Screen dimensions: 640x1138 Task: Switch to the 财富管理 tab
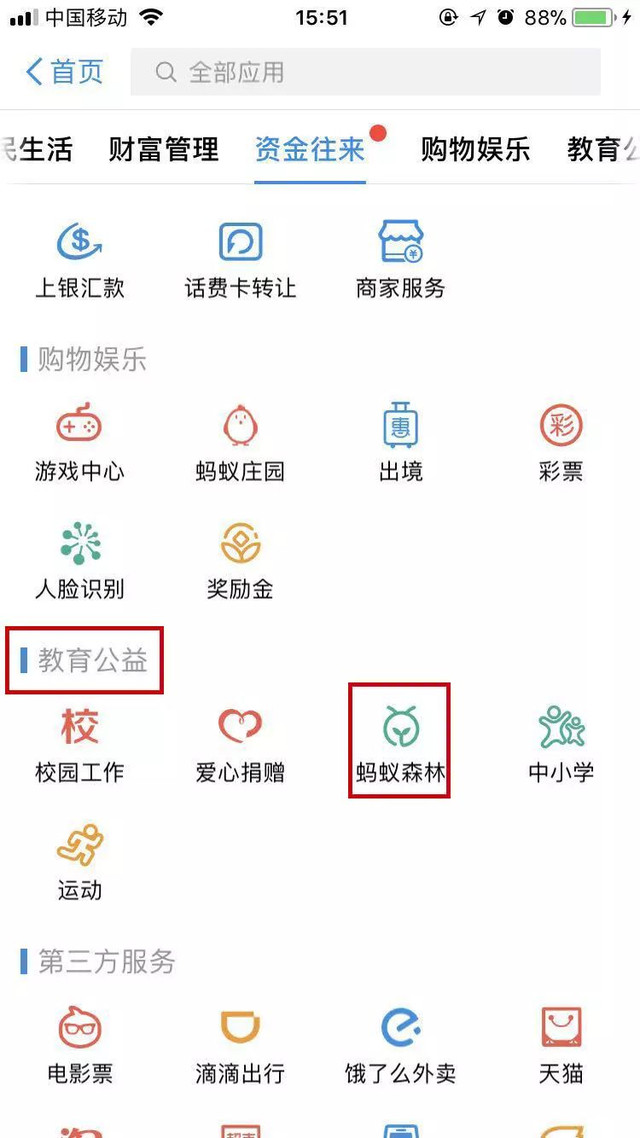tap(163, 150)
